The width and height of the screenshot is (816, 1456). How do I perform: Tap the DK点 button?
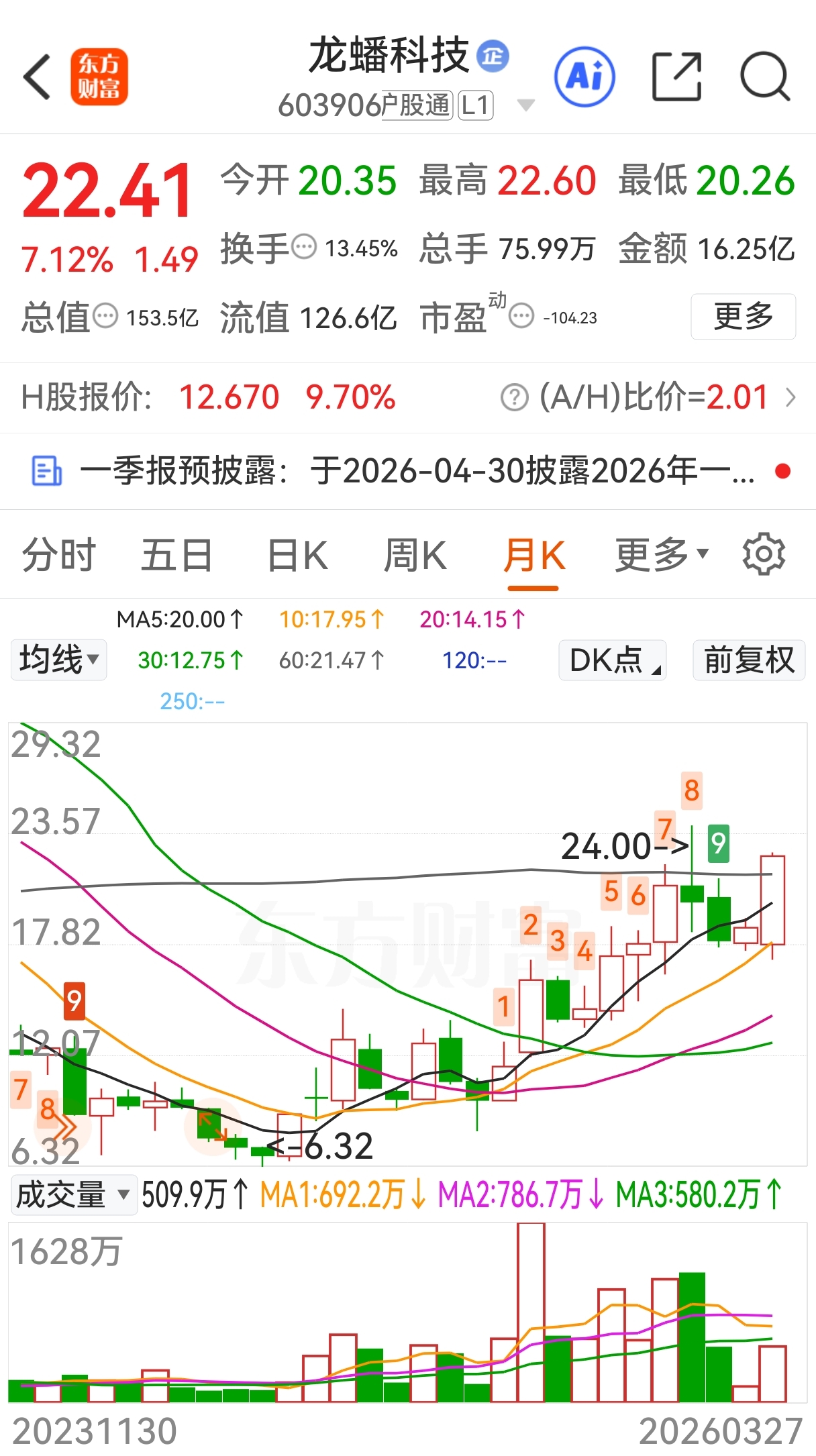tap(613, 660)
